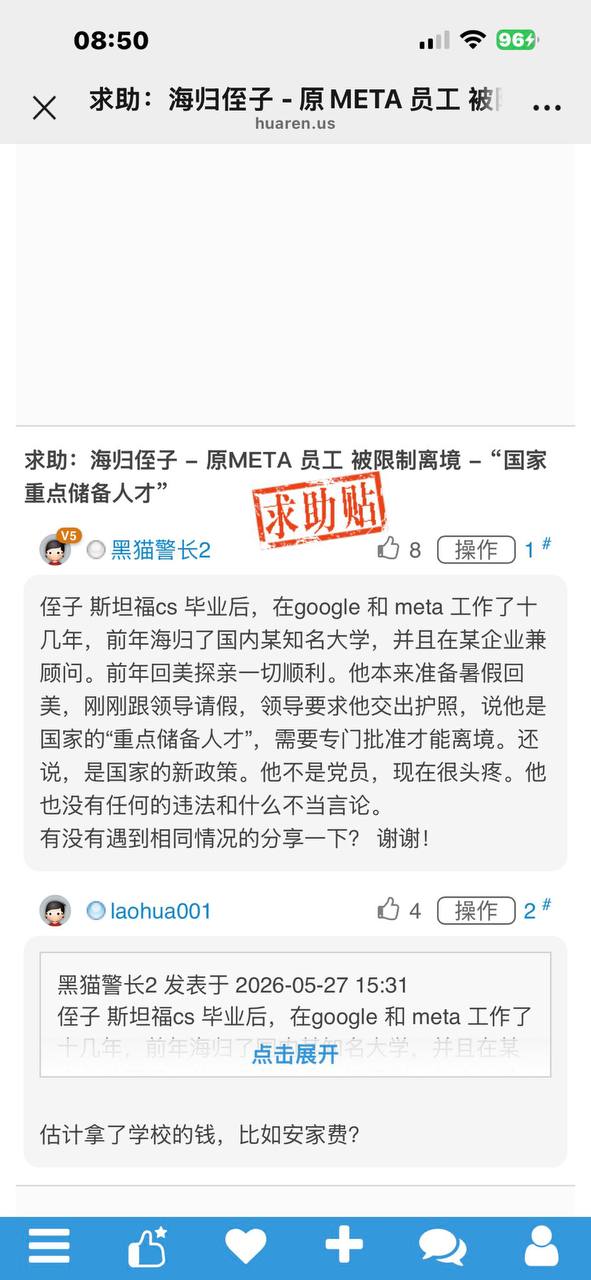
Task: Tap the plus icon in bottom bar
Action: [344, 1246]
